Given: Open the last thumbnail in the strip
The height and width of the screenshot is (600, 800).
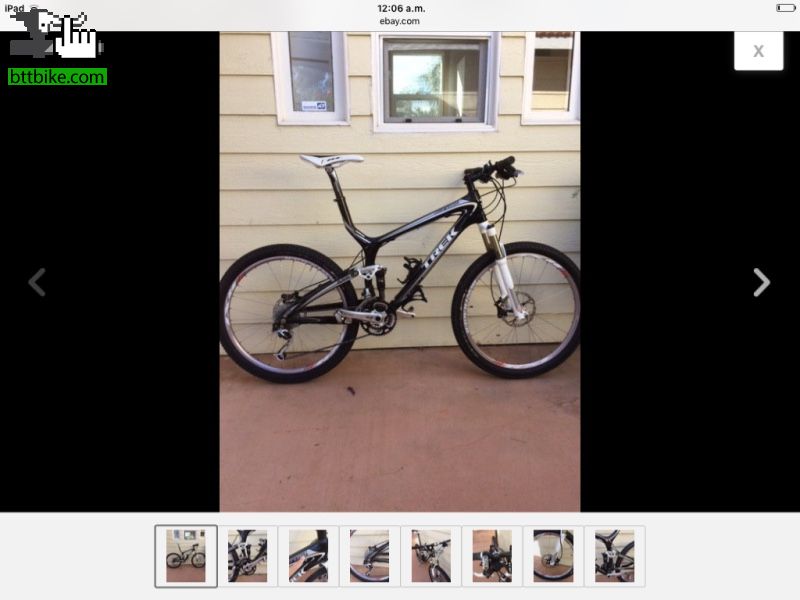Looking at the screenshot, I should (614, 556).
